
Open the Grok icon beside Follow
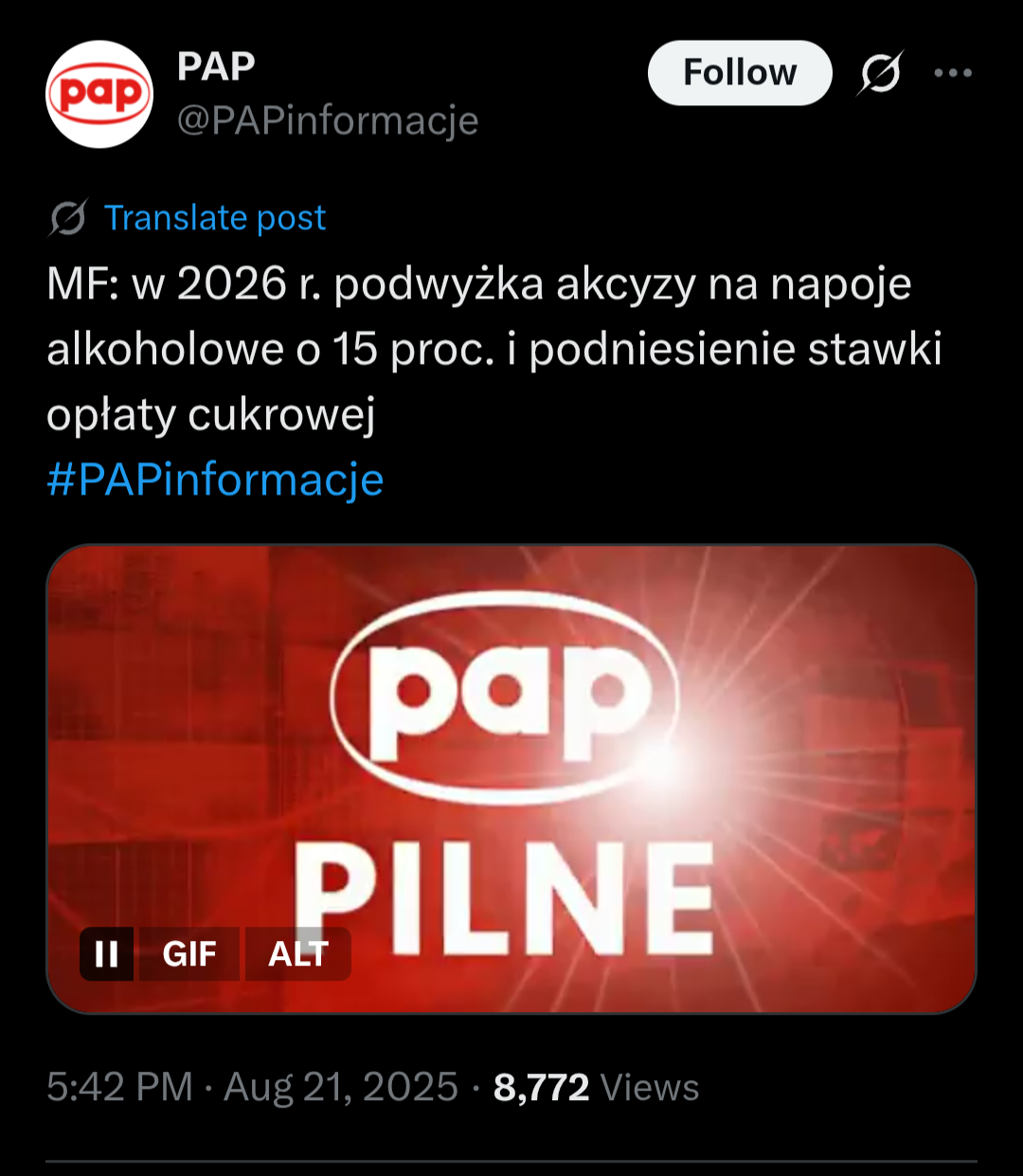(881, 73)
